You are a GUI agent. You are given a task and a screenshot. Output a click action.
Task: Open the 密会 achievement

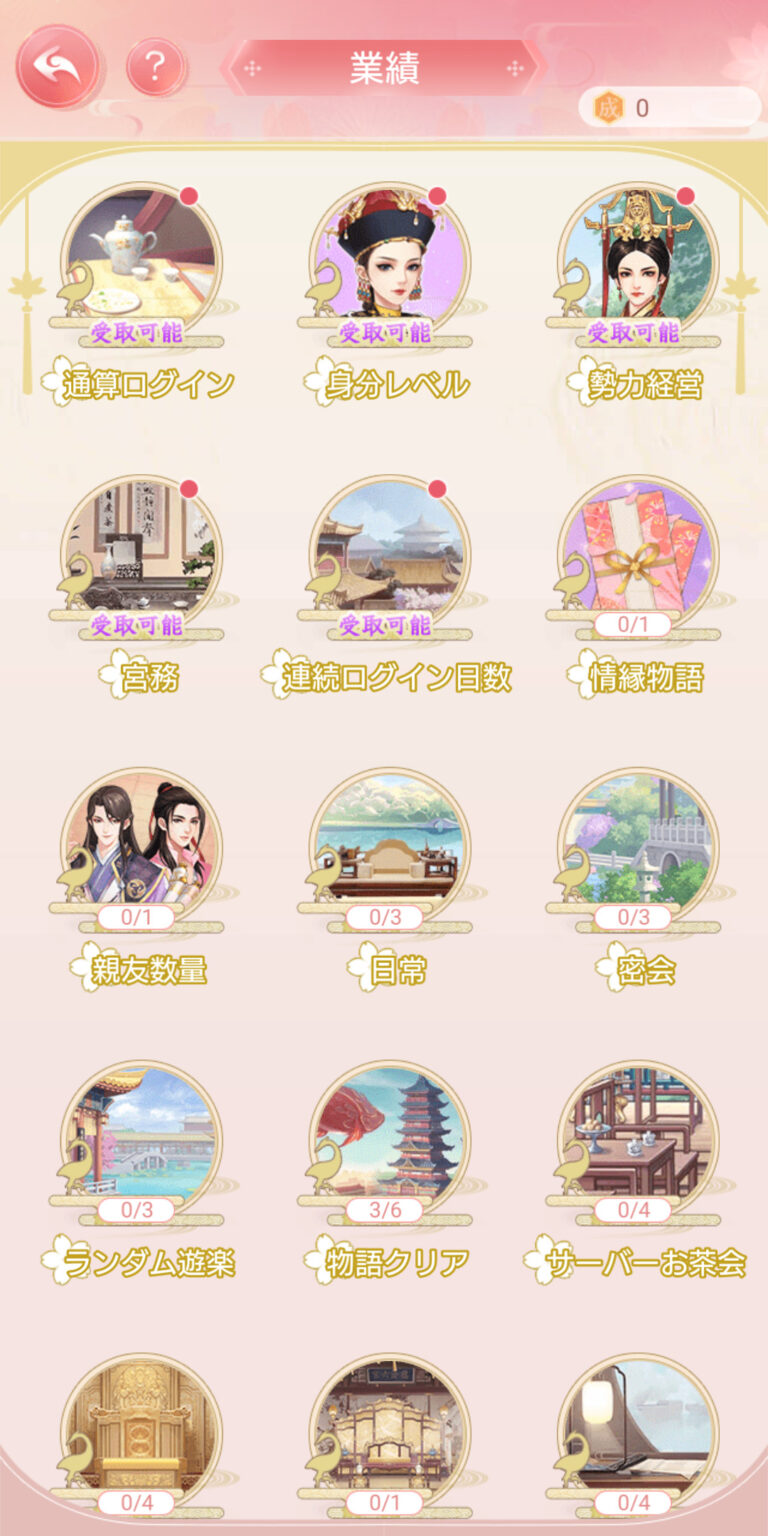[x=636, y=848]
